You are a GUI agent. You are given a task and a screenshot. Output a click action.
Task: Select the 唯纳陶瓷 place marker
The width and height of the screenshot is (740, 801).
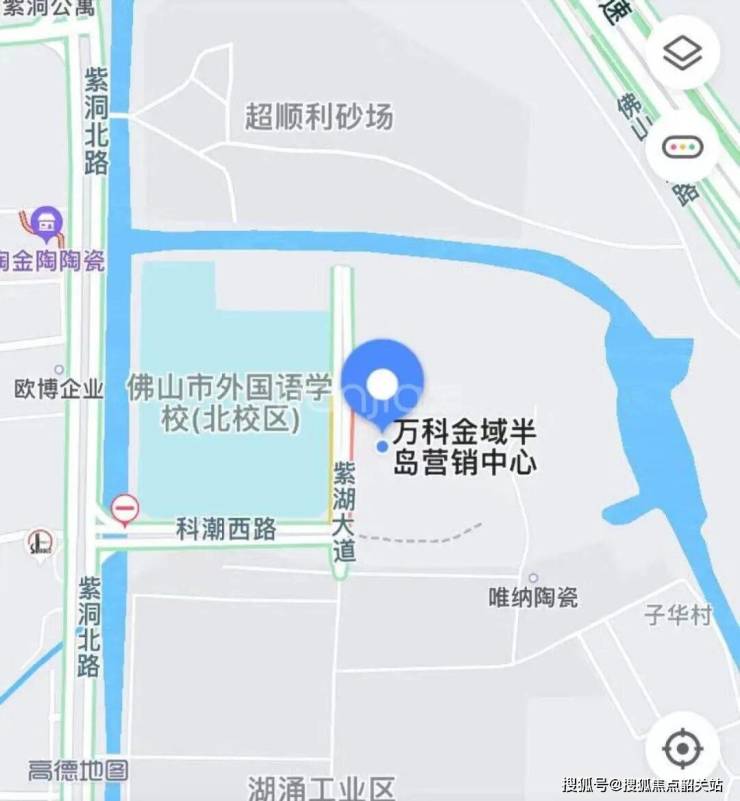[533, 578]
